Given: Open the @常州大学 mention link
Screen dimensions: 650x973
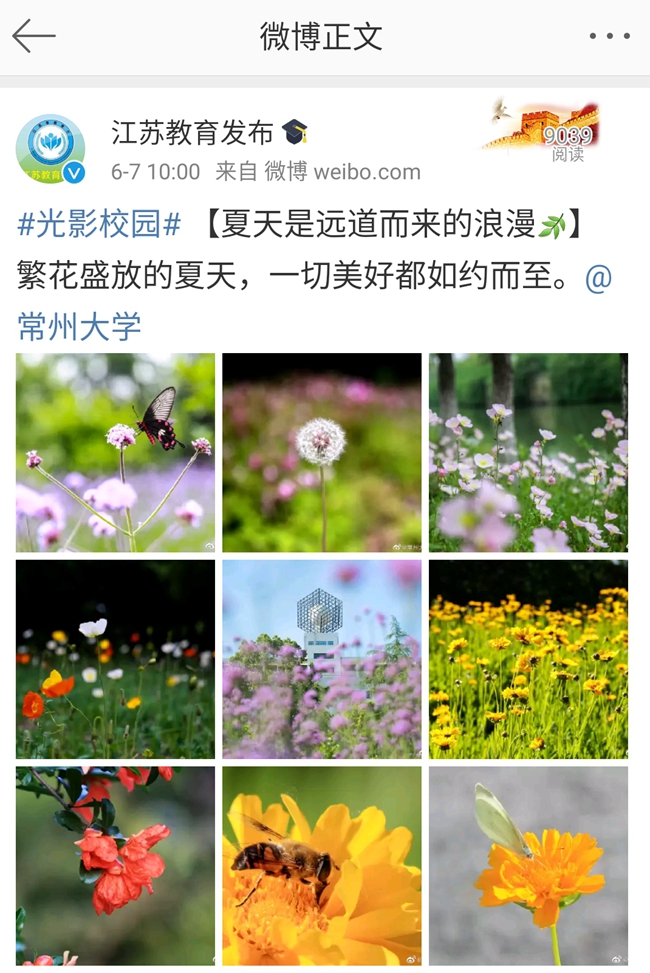Looking at the screenshot, I should (80, 326).
